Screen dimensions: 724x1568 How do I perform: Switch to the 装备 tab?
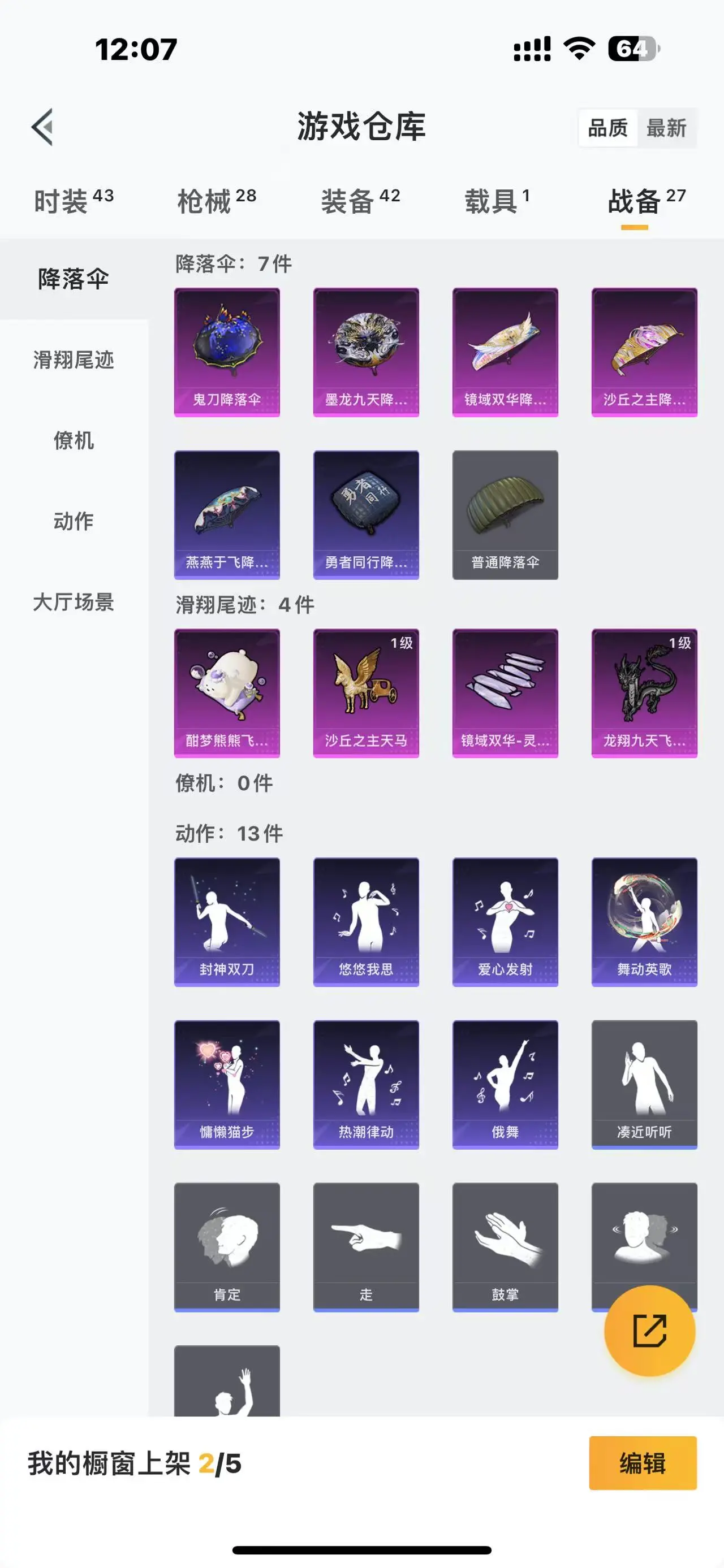click(360, 201)
